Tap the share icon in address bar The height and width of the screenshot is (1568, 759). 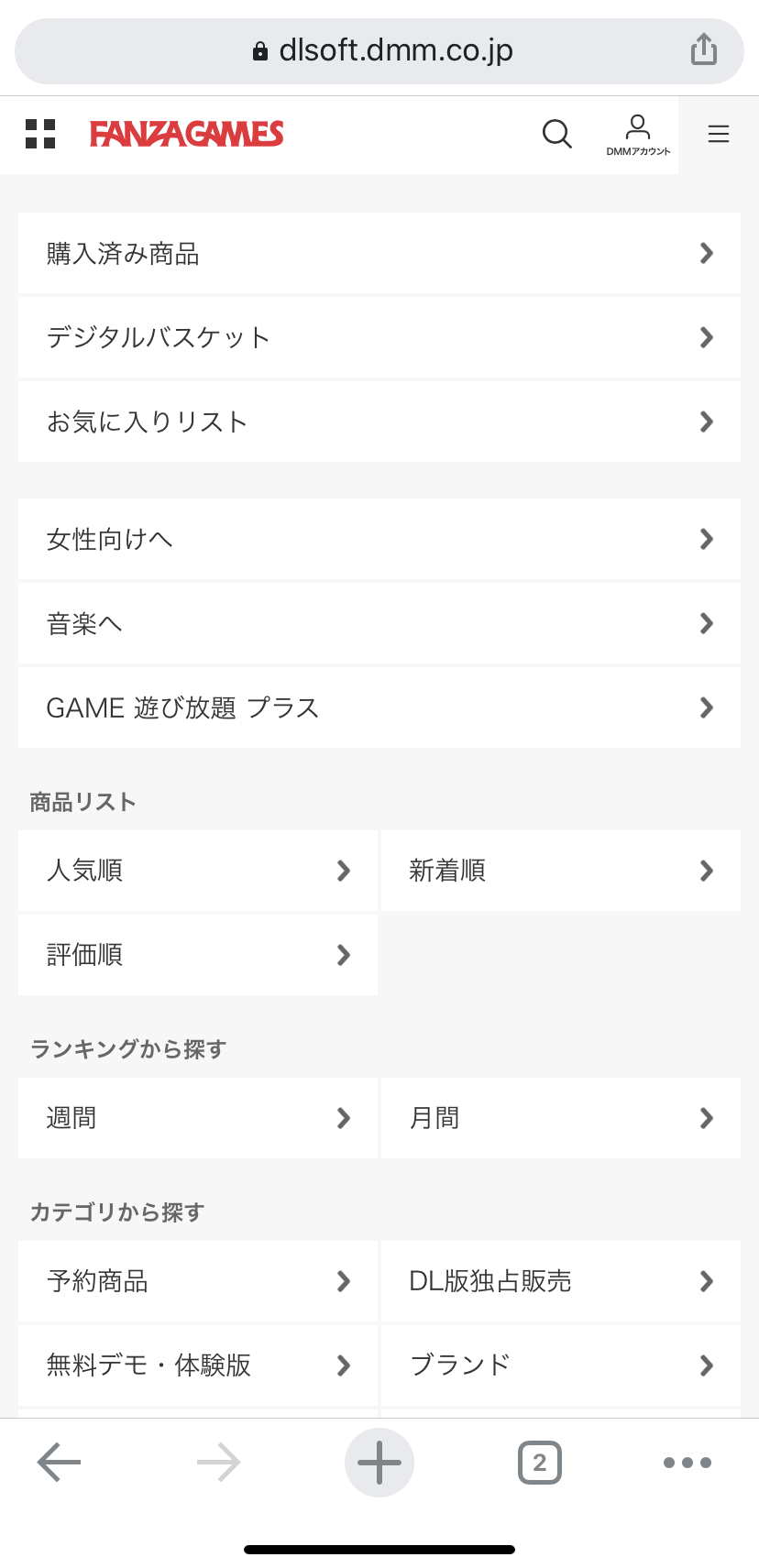[703, 49]
